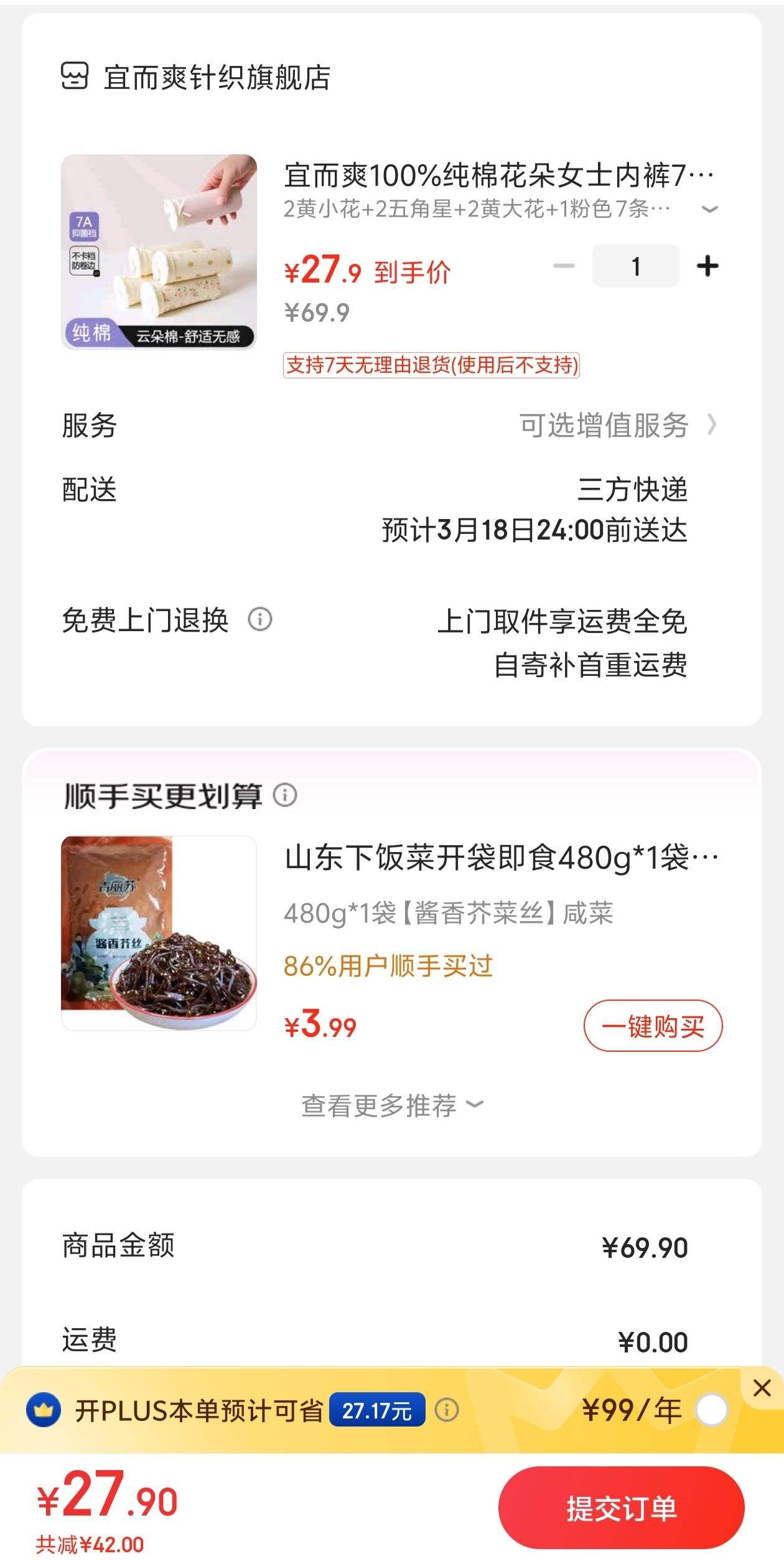Decrease underwear quantity with the minus button
Screen dimensions: 784x1561
point(564,266)
